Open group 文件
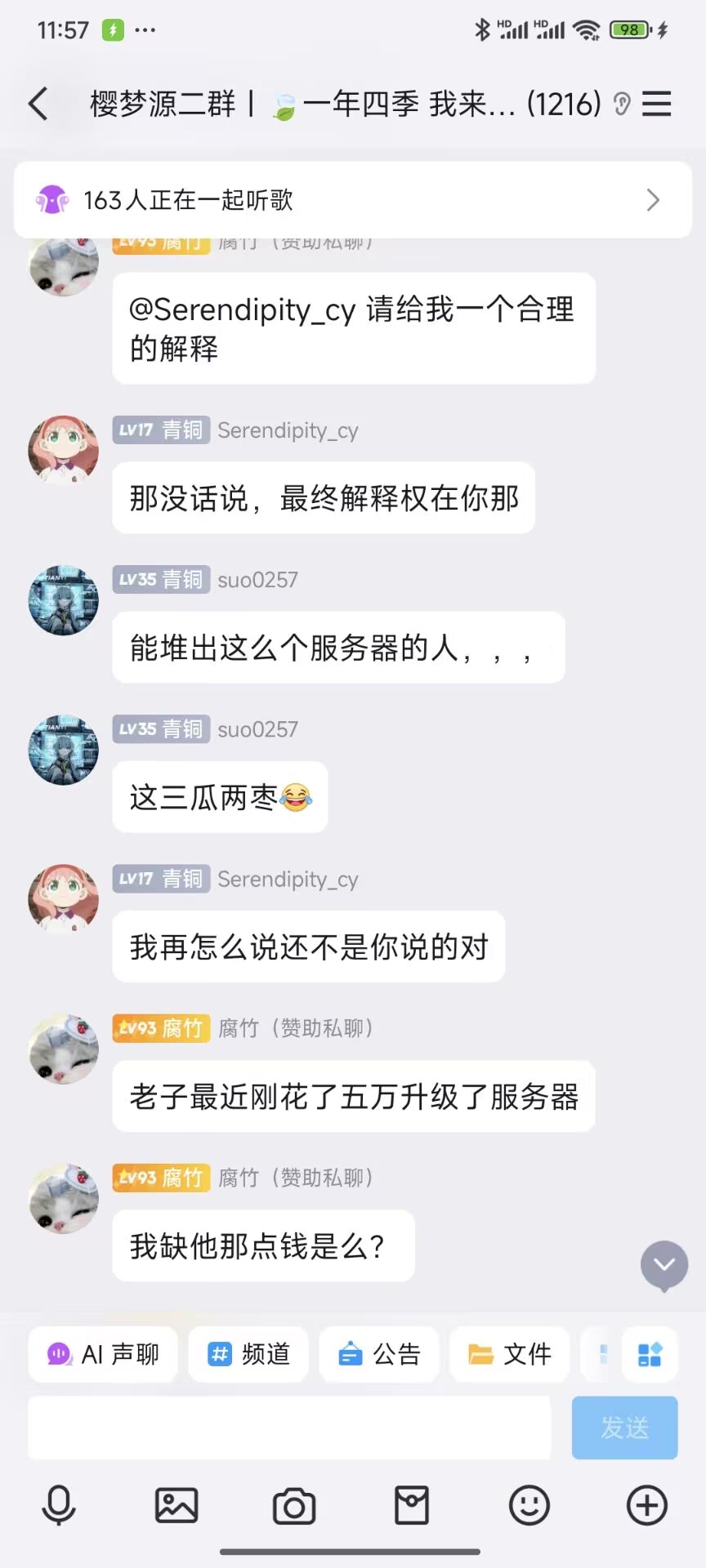The width and height of the screenshot is (706, 1568). tap(509, 1354)
